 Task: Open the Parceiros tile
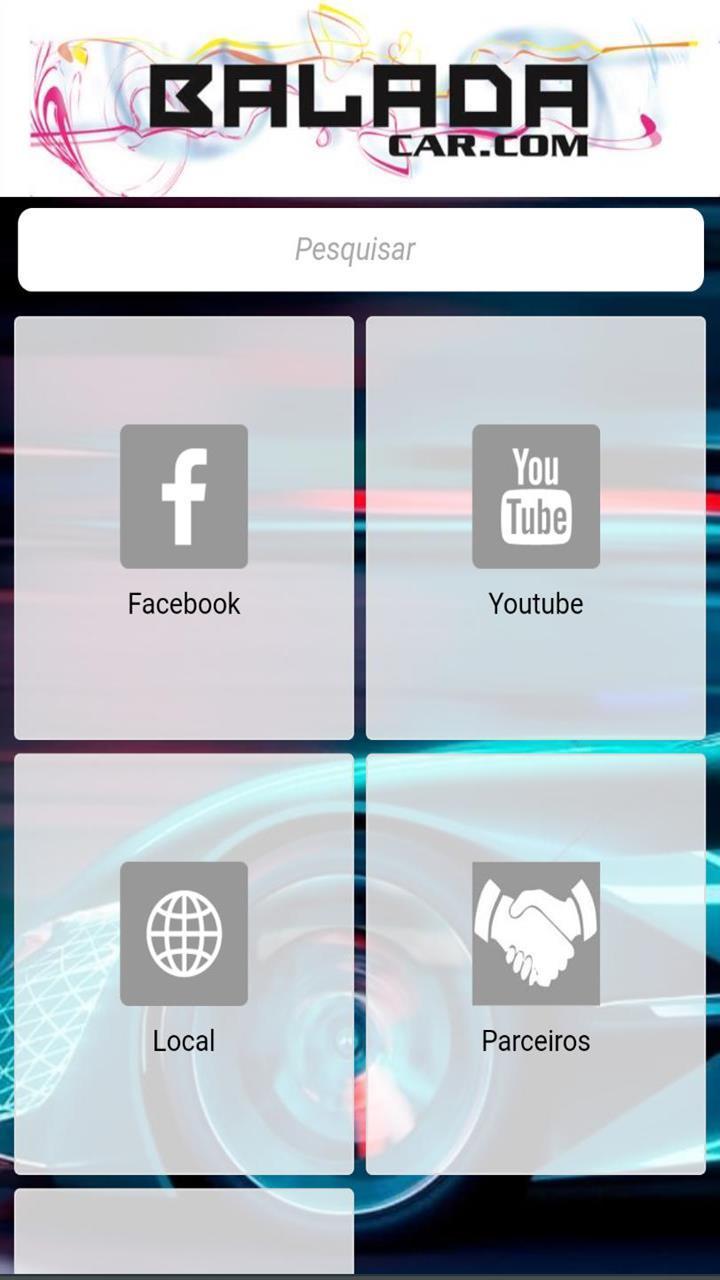[x=536, y=963]
